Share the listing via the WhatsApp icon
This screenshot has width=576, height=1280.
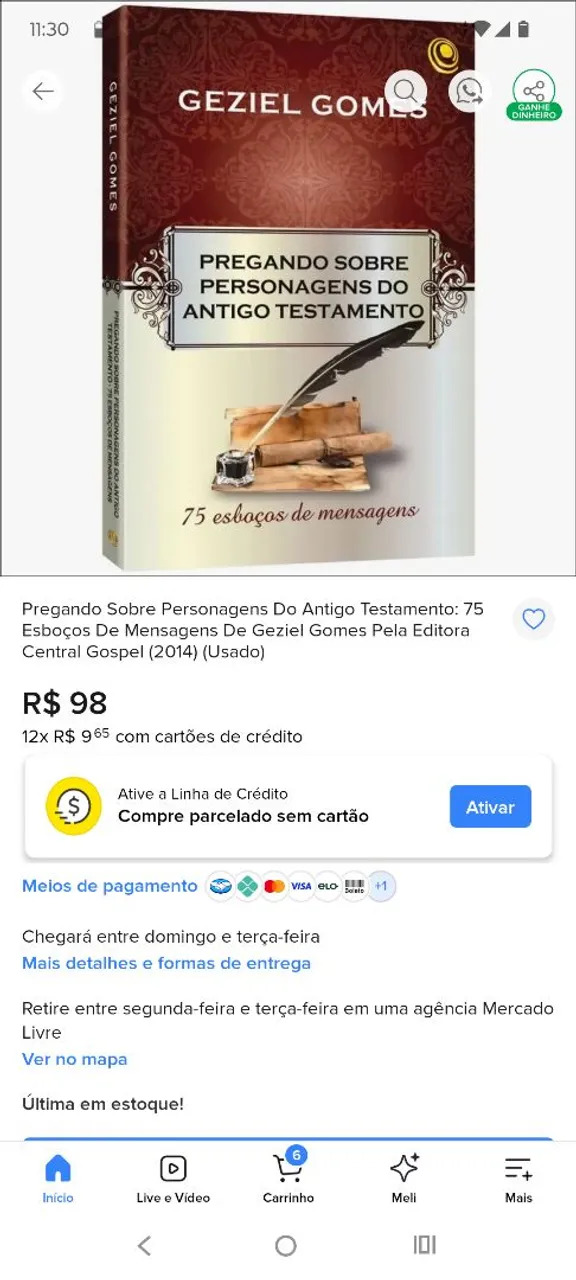[x=469, y=91]
